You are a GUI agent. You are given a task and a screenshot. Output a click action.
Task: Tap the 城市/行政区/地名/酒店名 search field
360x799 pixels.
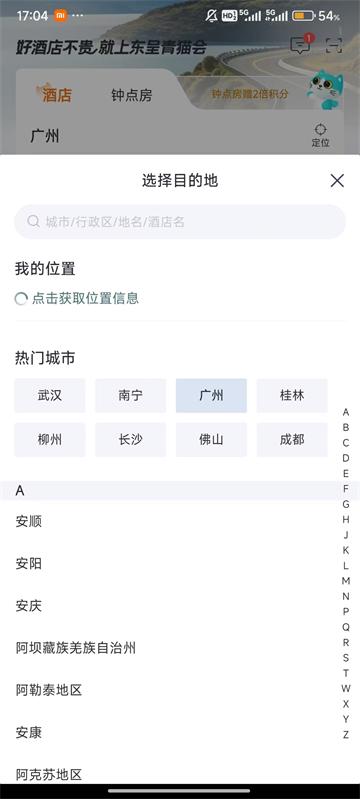click(x=180, y=222)
